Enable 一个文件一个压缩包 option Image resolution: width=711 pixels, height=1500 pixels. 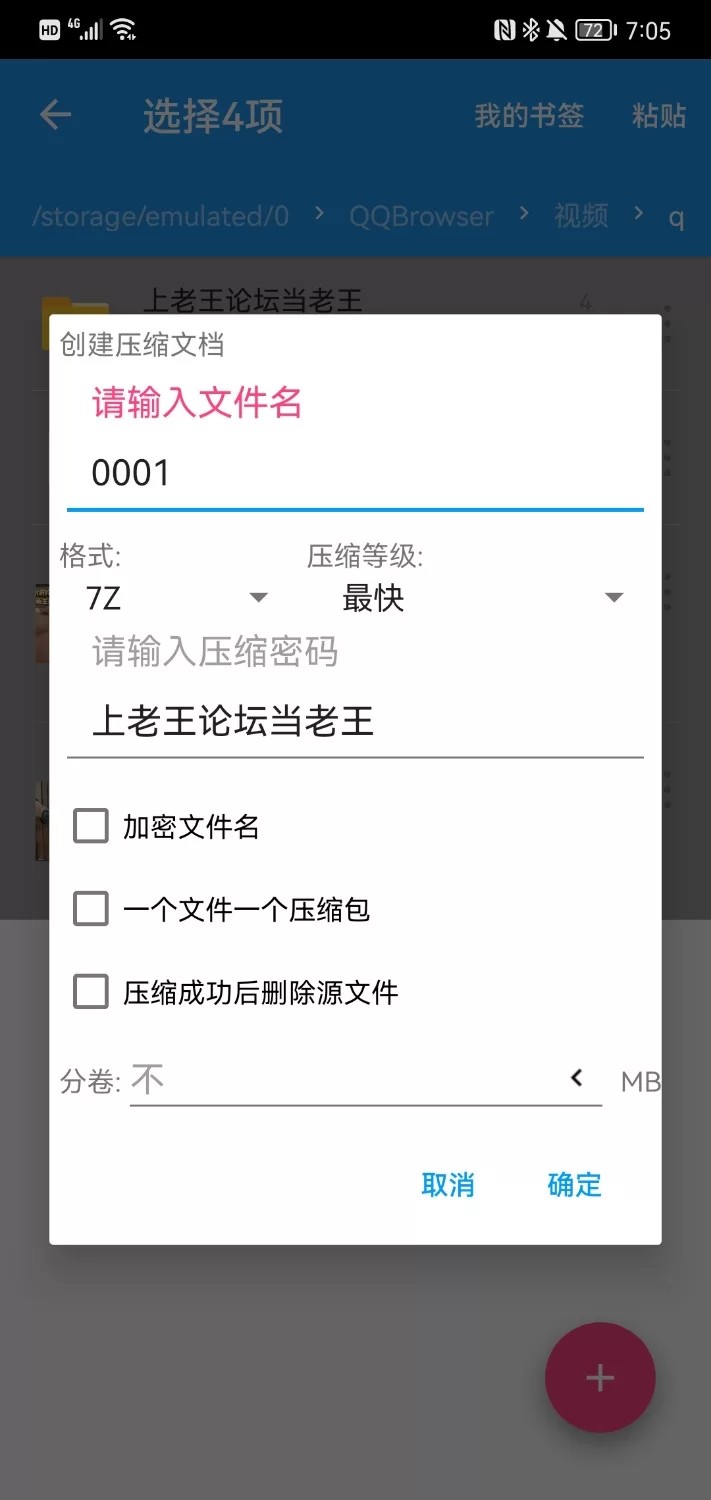91,910
